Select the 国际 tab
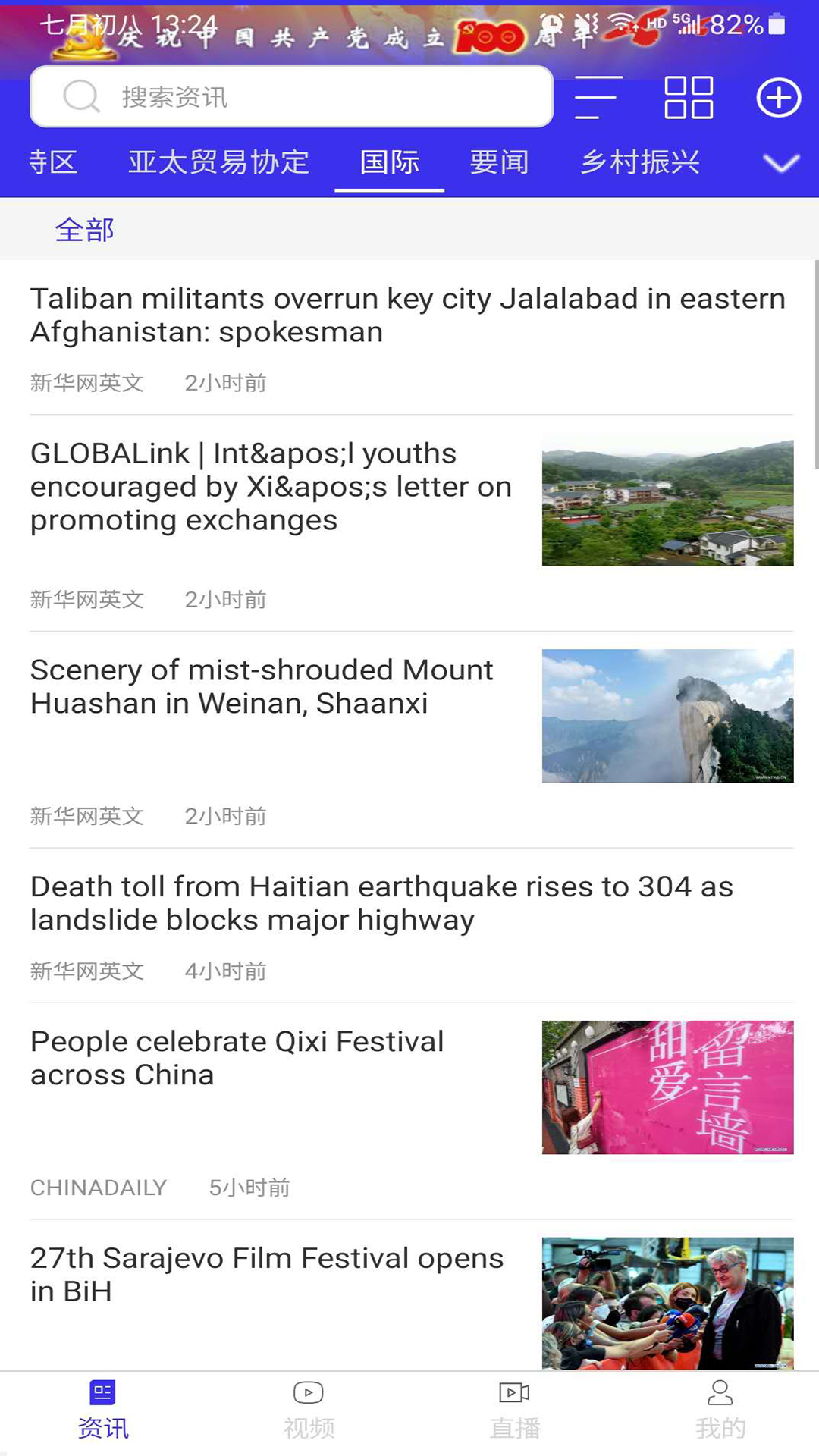The width and height of the screenshot is (819, 1456). [x=390, y=162]
